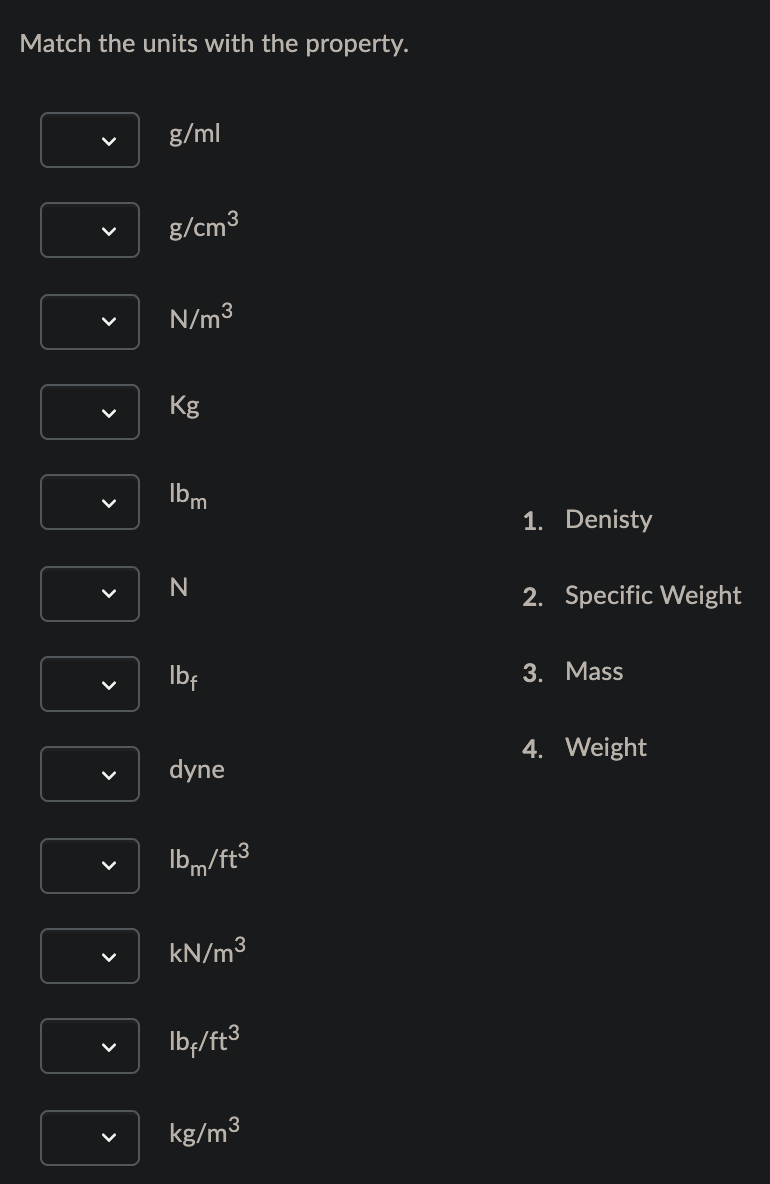Open the dropdown next to lbf/ft³
770x1184 pixels.
click(x=90, y=1047)
